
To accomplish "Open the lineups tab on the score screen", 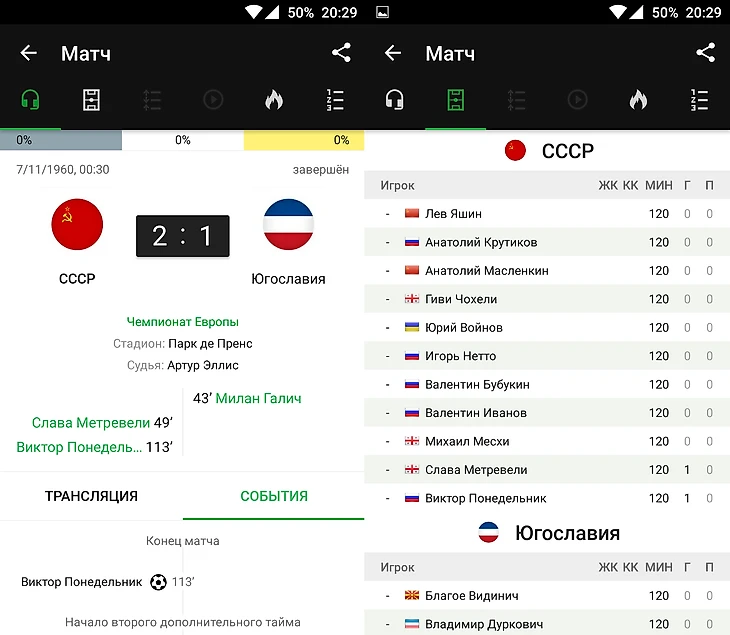I will [x=91, y=100].
